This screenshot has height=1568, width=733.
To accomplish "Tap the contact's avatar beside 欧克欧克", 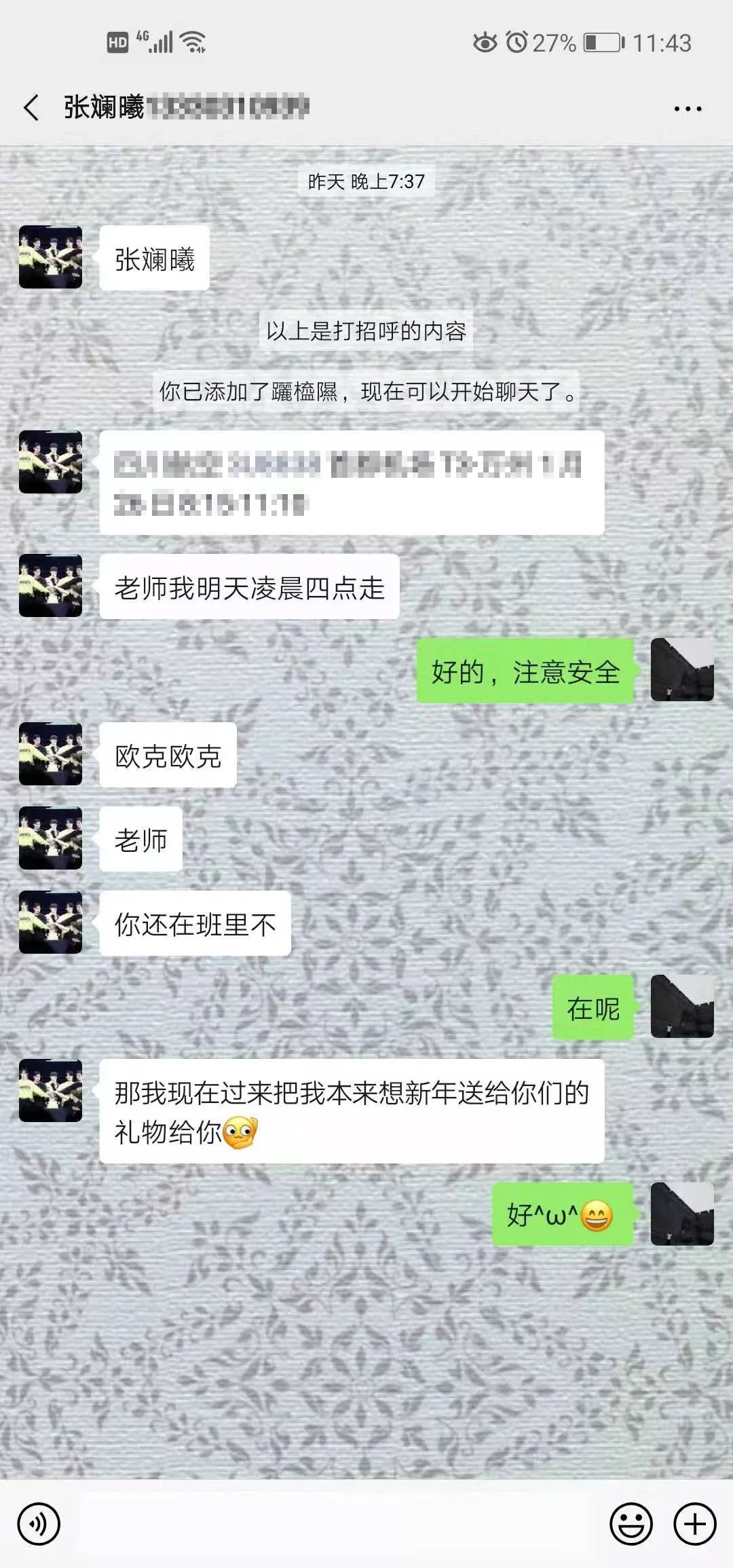I will click(x=50, y=754).
